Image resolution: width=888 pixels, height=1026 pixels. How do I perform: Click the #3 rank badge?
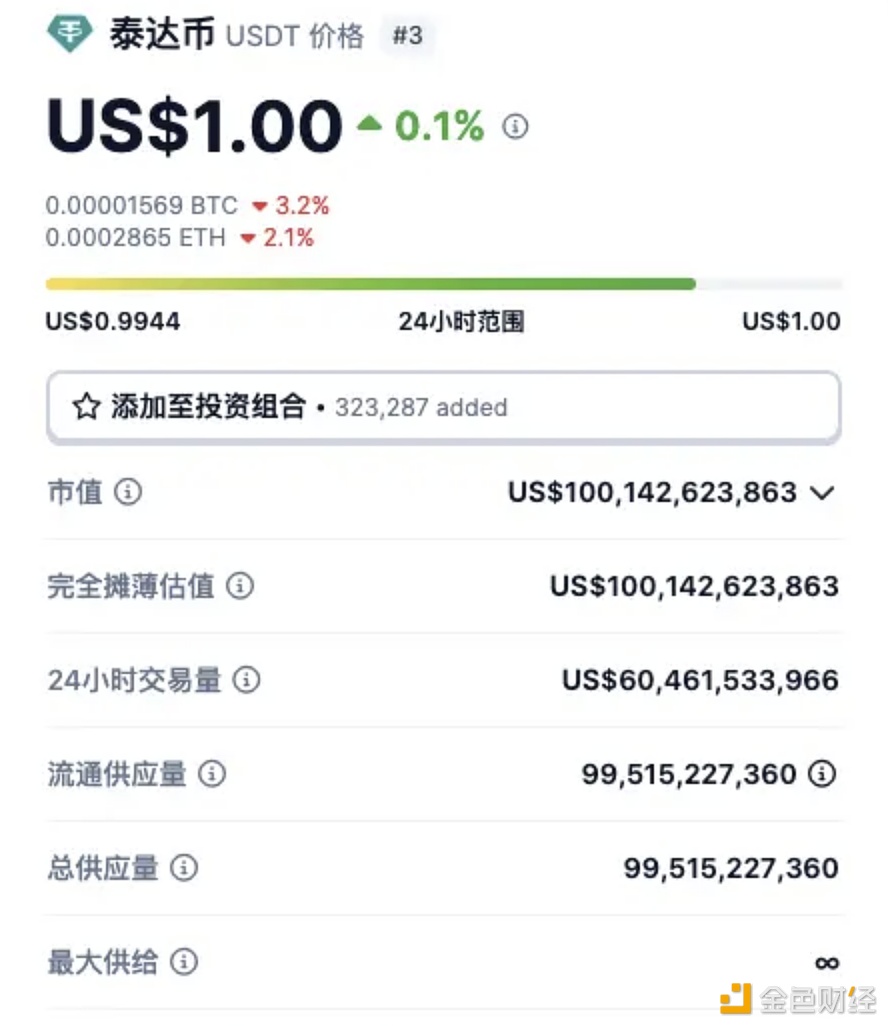click(410, 36)
